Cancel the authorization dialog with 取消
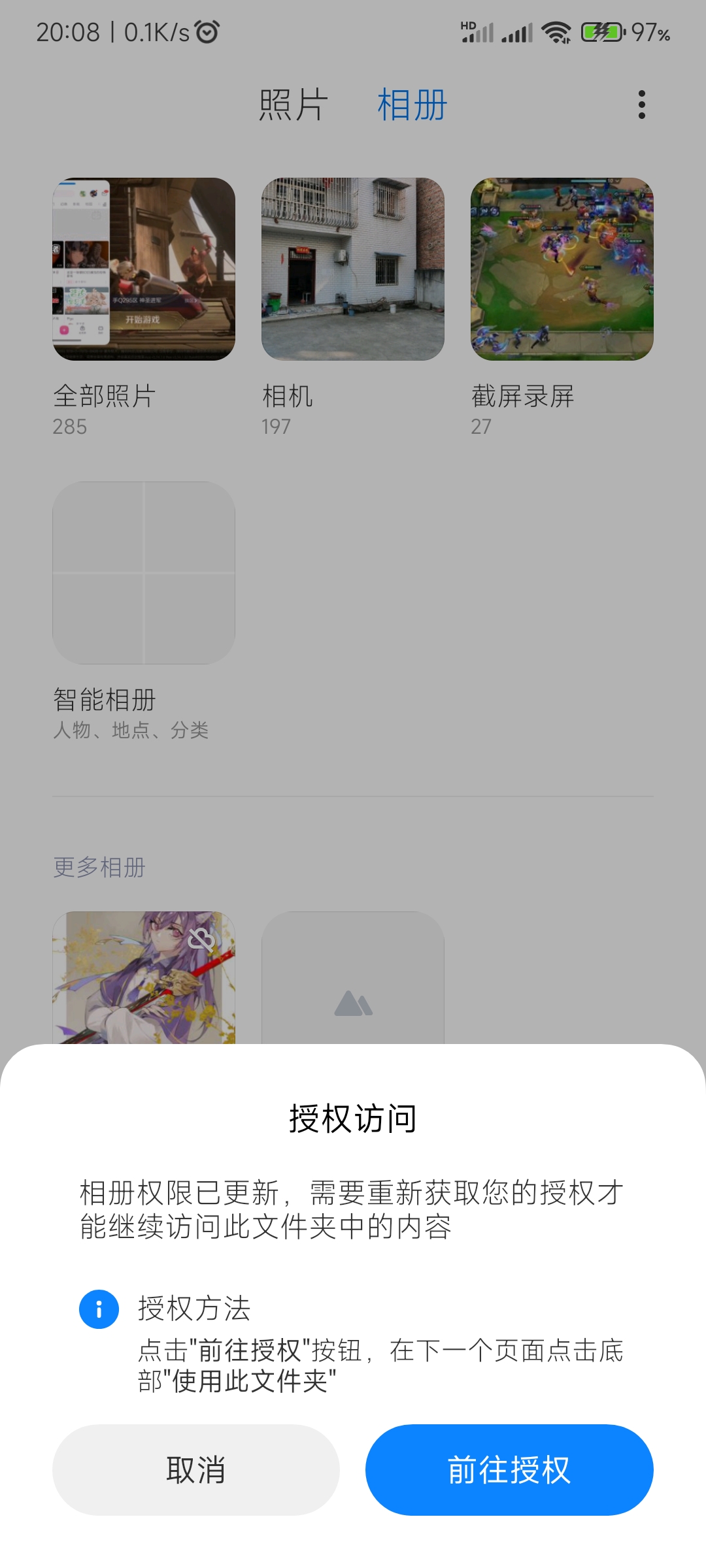706x1568 pixels. 195,1469
